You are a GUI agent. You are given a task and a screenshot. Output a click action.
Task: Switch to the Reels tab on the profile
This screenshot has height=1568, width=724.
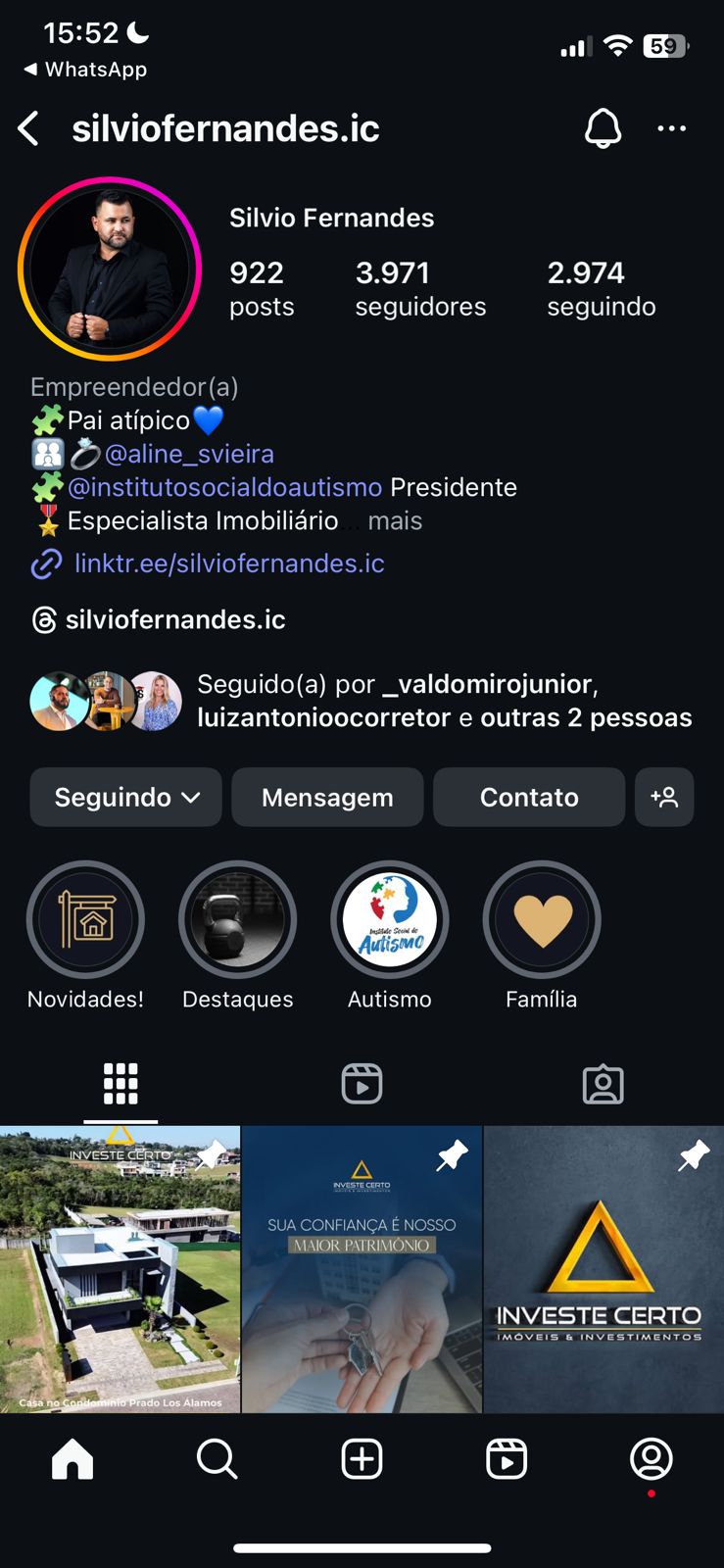pyautogui.click(x=362, y=1084)
